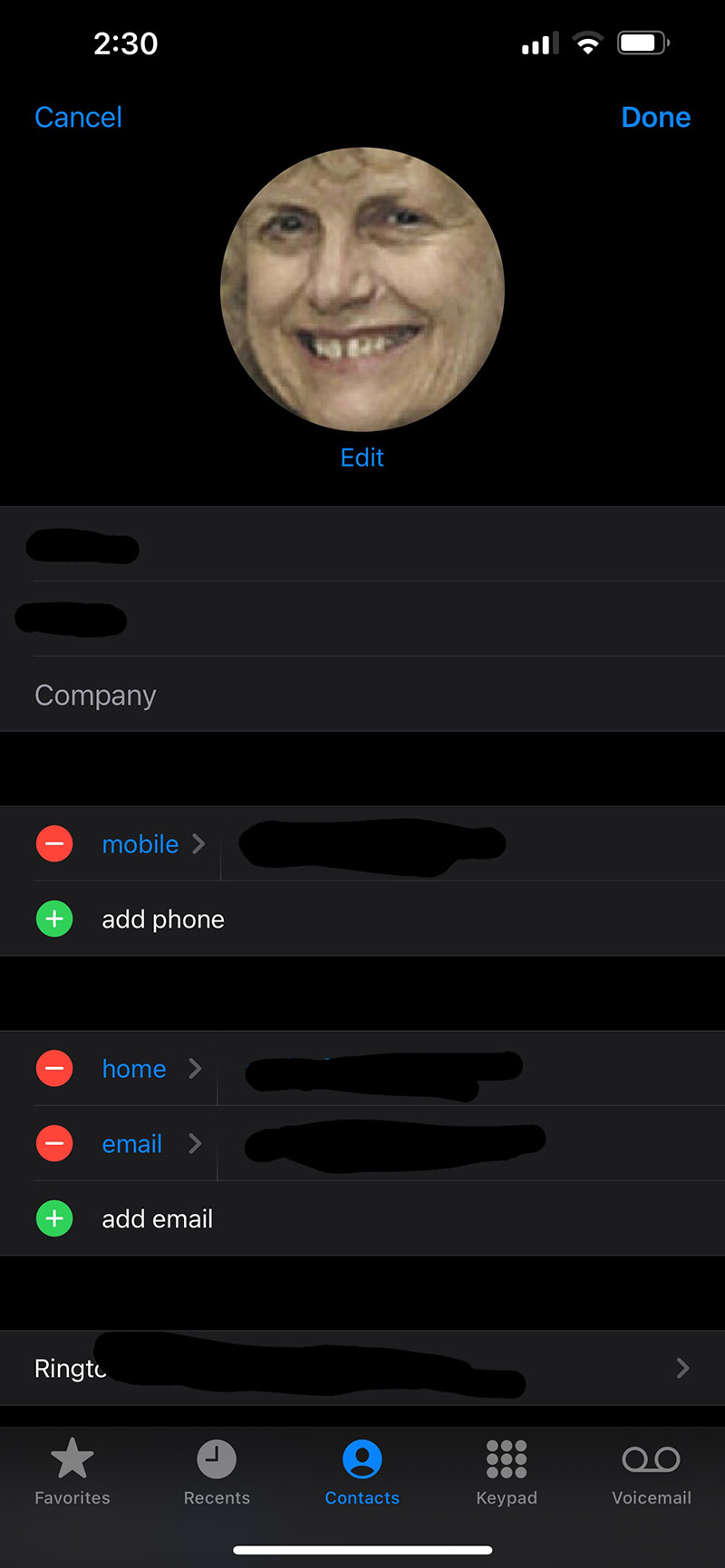Tap Done to save the contact
This screenshot has height=1568, width=725.
tap(655, 117)
